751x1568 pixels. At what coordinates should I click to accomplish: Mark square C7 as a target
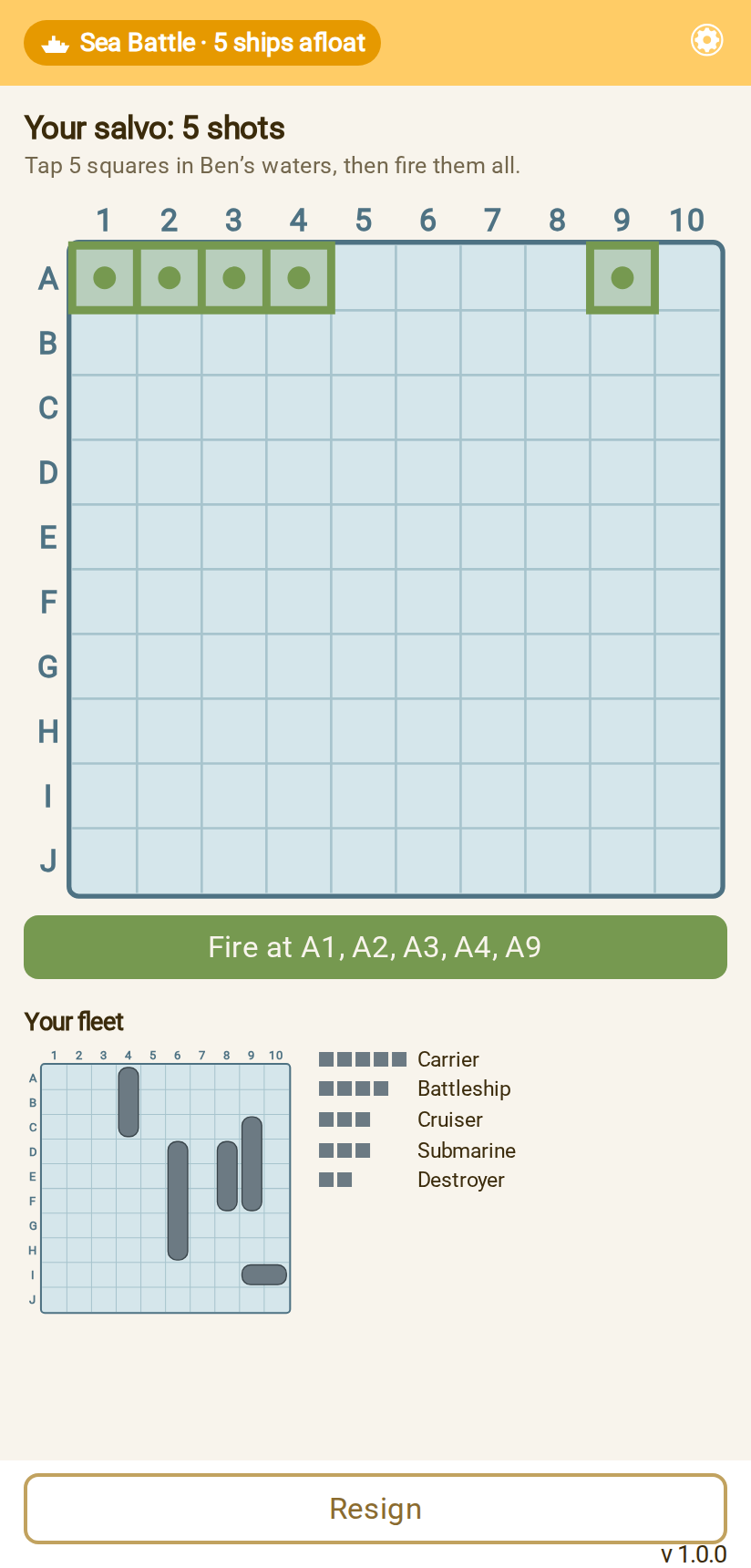click(x=493, y=407)
